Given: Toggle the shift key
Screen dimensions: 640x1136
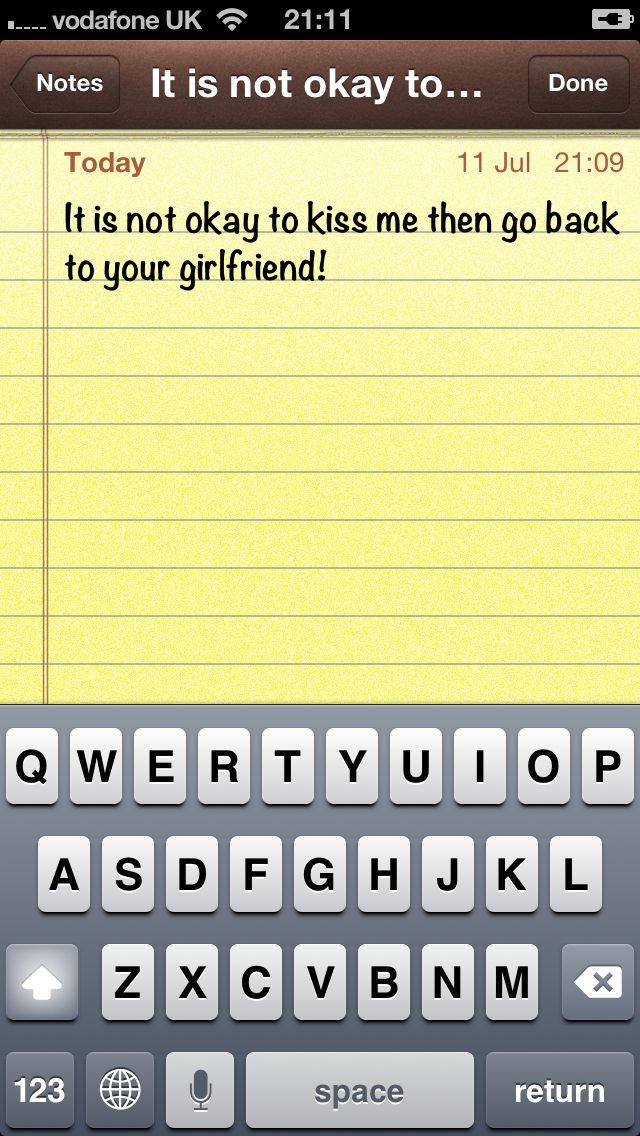Looking at the screenshot, I should 42,984.
